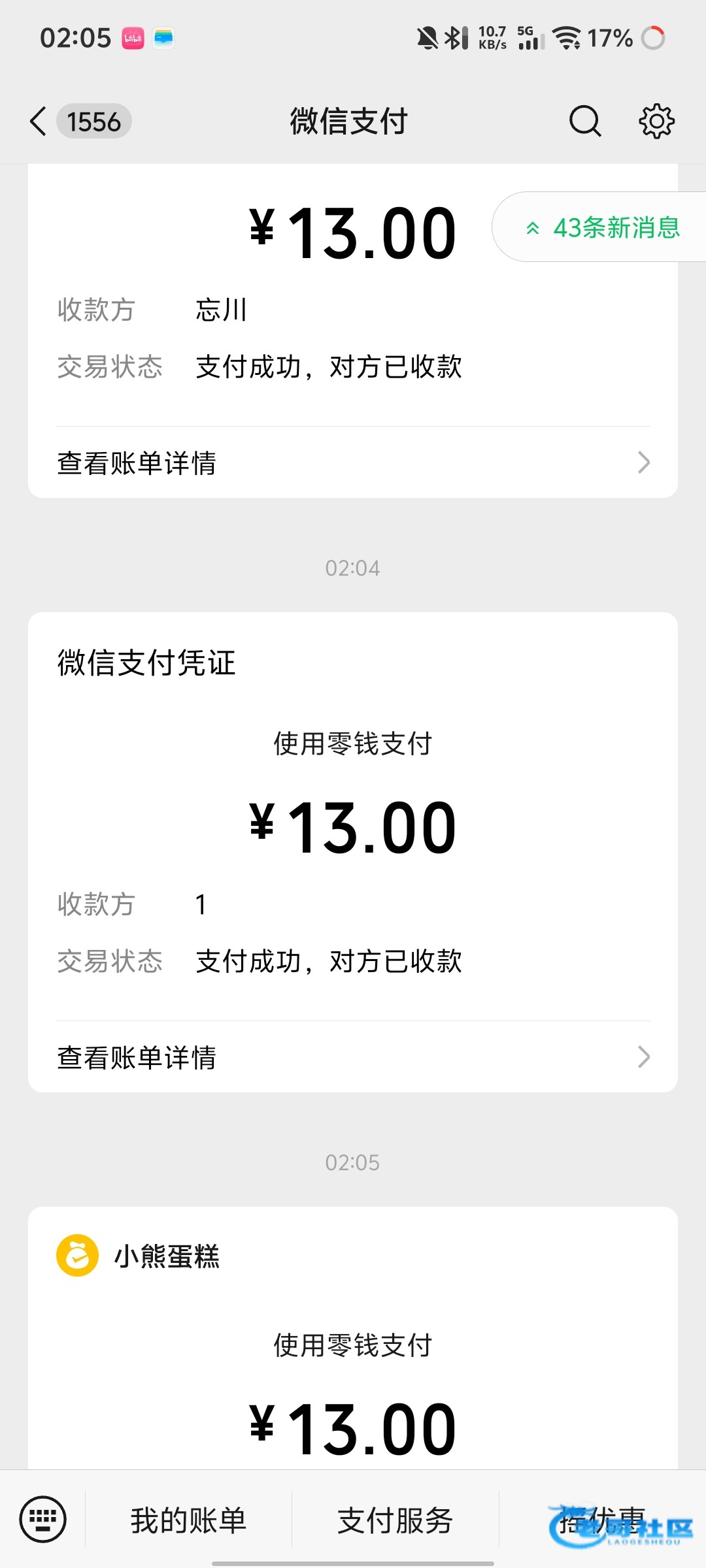This screenshot has width=706, height=1568.
Task: Switch to keyboard input mode
Action: pyautogui.click(x=43, y=1519)
